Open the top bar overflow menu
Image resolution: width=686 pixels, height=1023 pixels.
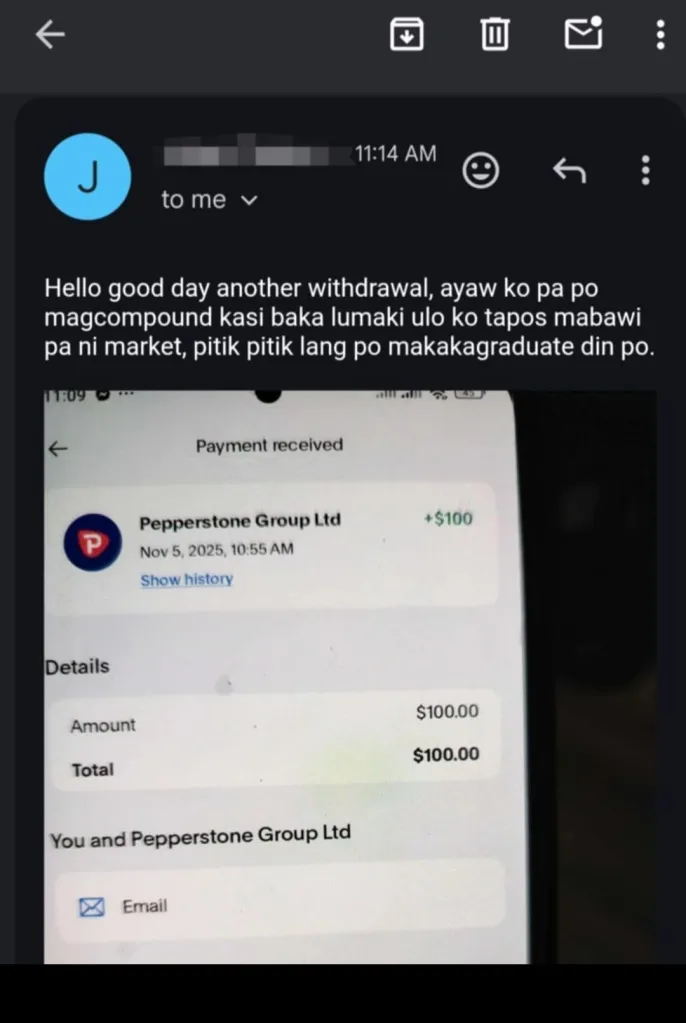[x=660, y=35]
